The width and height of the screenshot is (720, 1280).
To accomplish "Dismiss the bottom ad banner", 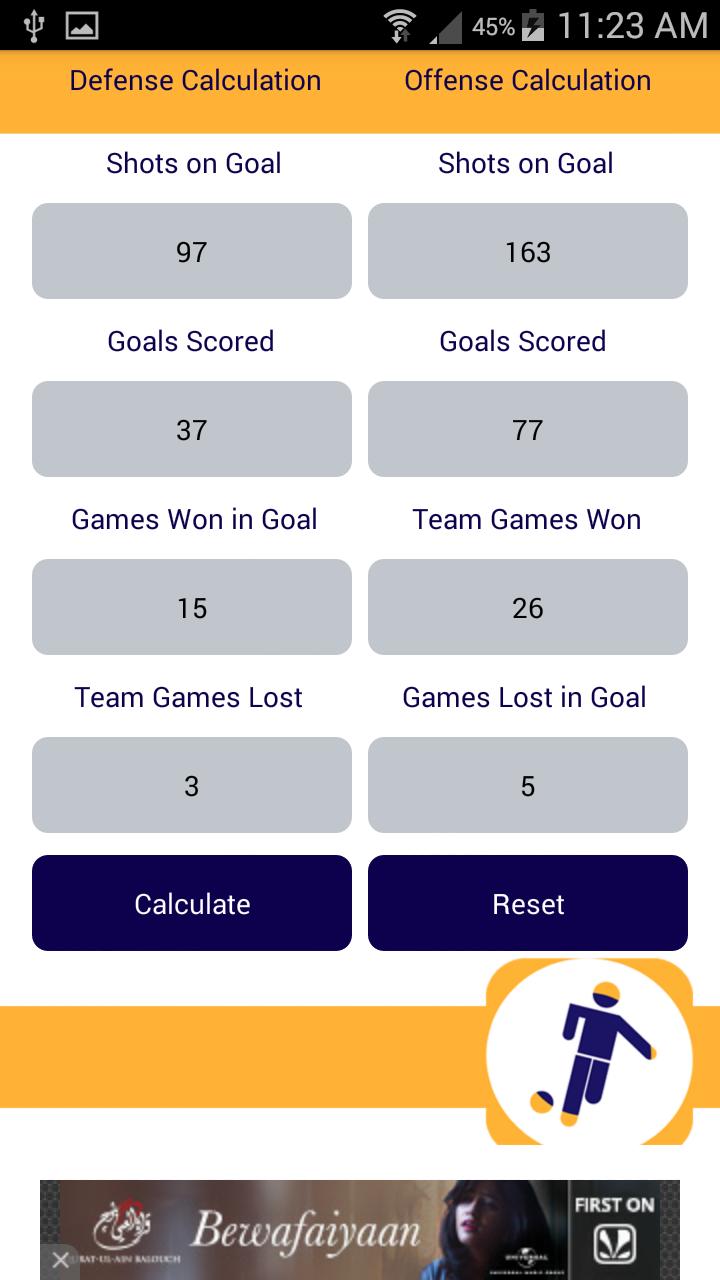I will 59,1261.
